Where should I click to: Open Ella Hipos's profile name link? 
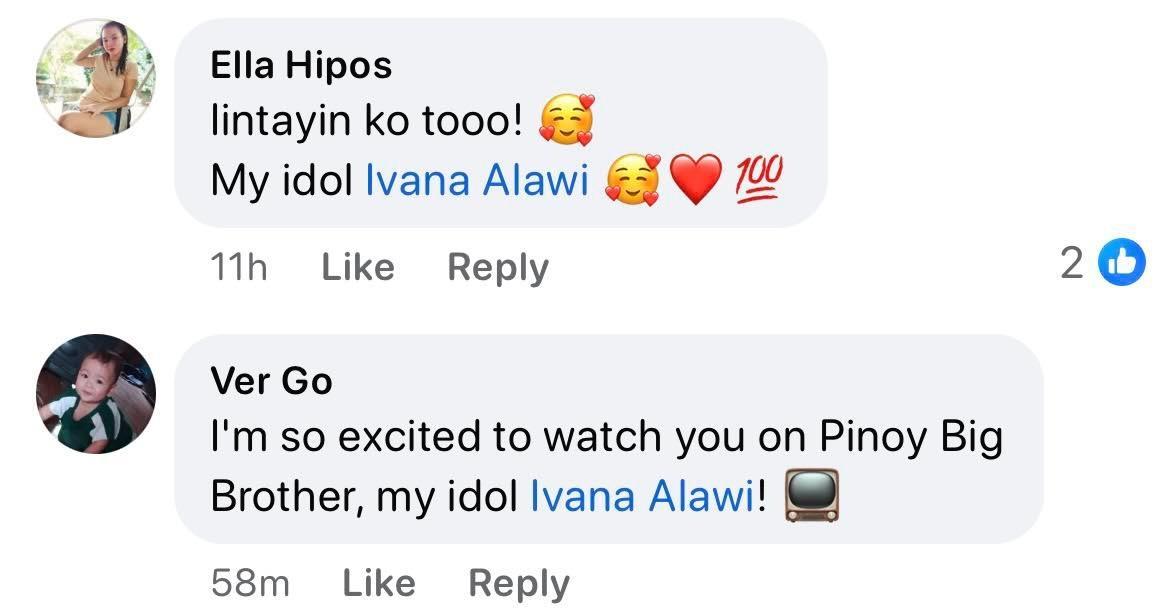301,66
